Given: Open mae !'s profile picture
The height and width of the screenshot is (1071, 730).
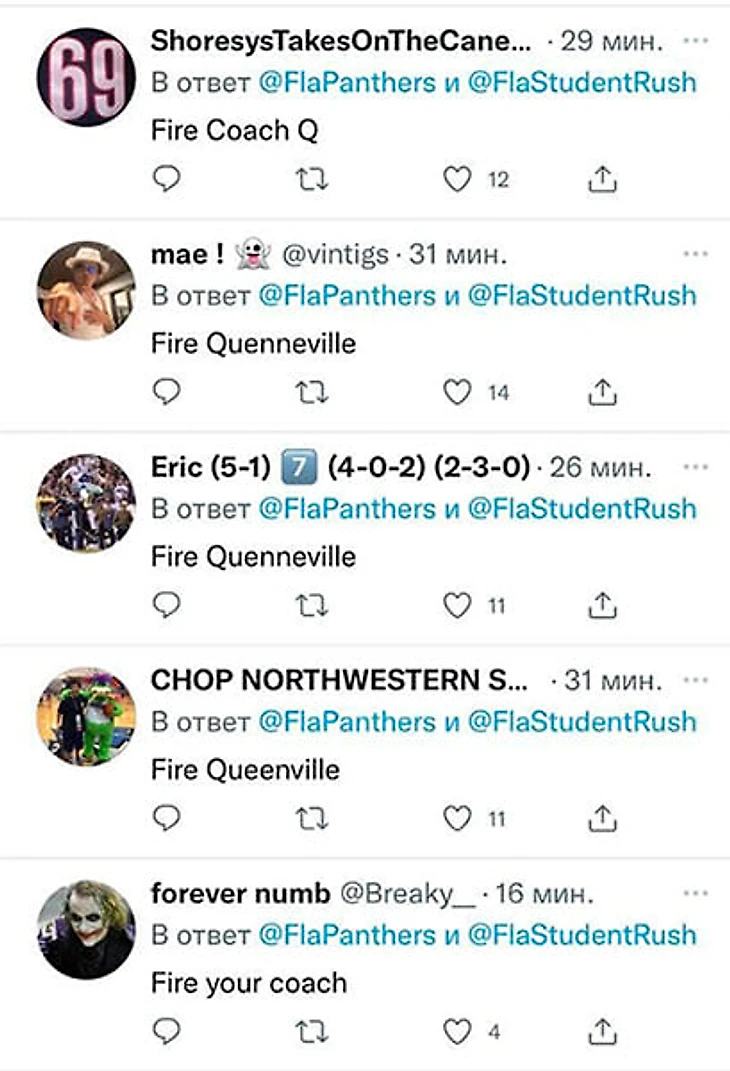Looking at the screenshot, I should tap(85, 290).
